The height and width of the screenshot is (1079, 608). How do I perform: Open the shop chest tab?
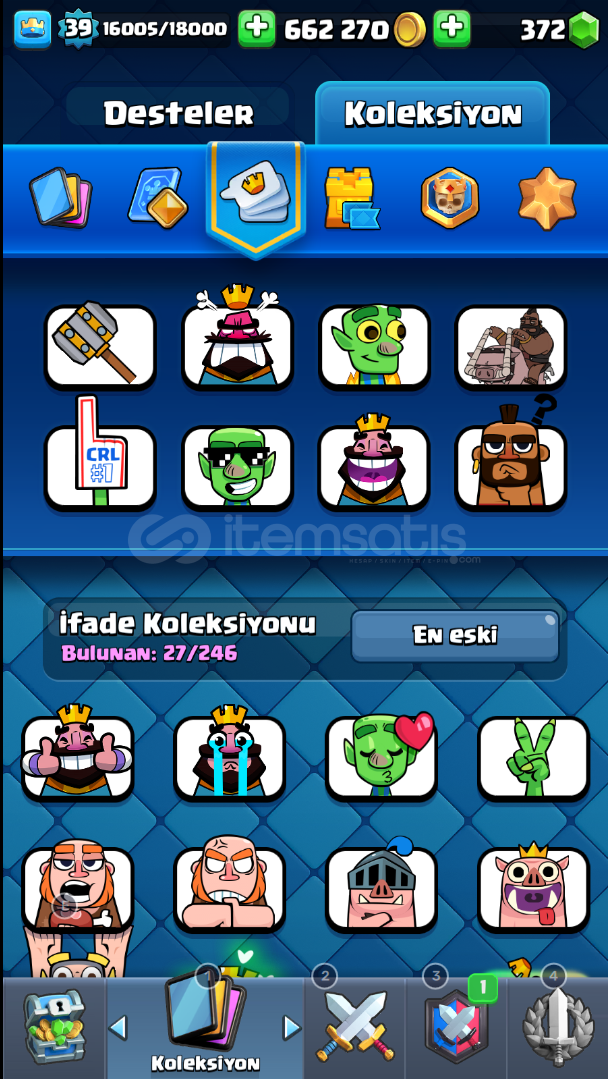pyautogui.click(x=52, y=1026)
